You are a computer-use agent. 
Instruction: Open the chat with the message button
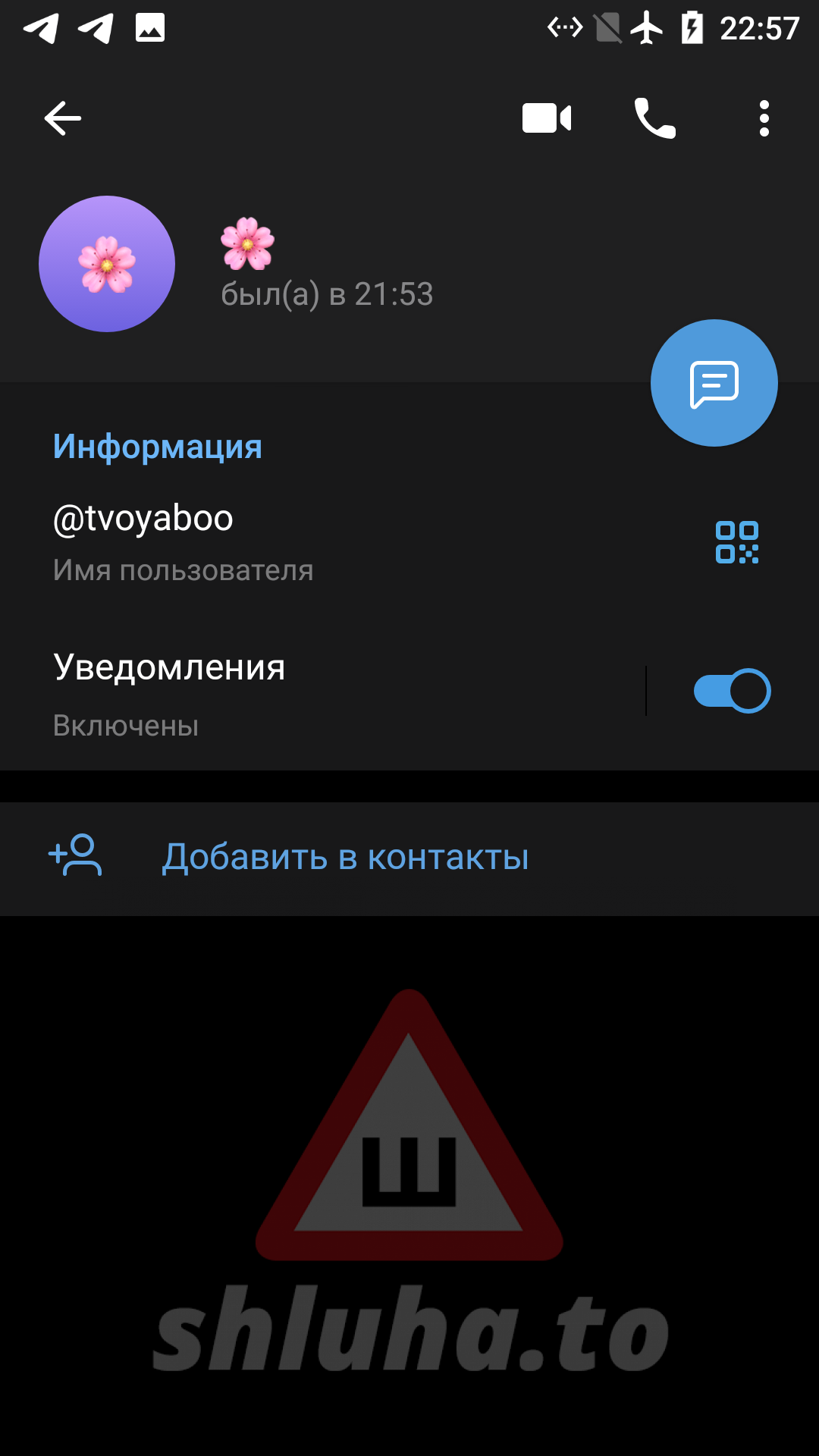[x=714, y=383]
